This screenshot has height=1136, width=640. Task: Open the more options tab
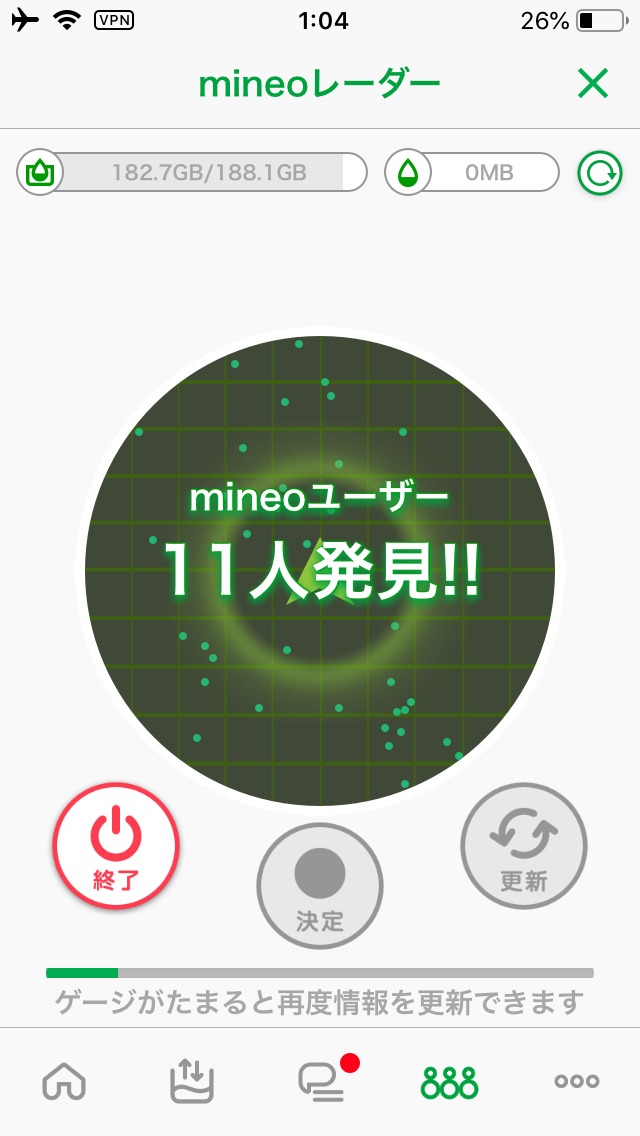[577, 1081]
